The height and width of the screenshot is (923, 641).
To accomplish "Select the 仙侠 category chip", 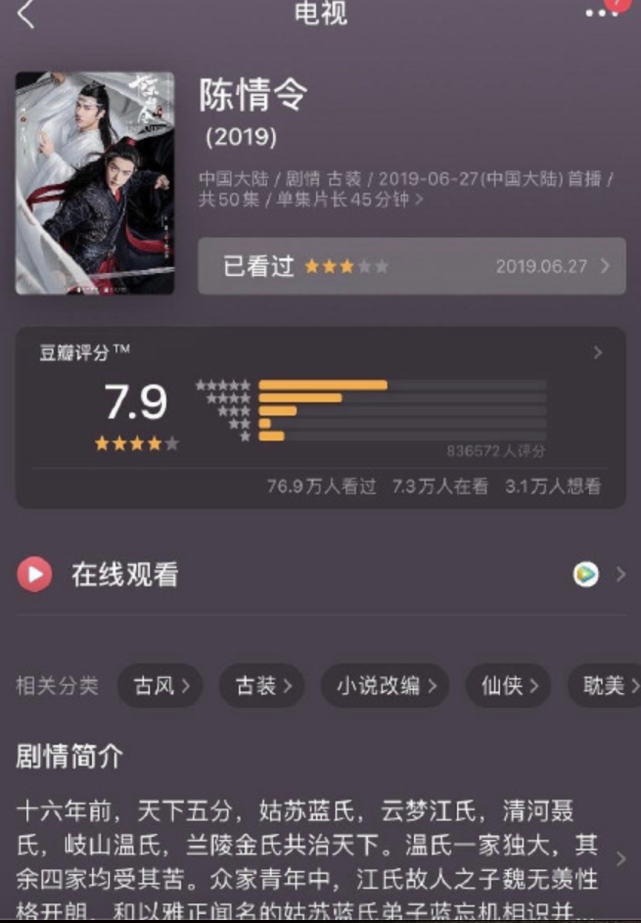I will pos(508,686).
